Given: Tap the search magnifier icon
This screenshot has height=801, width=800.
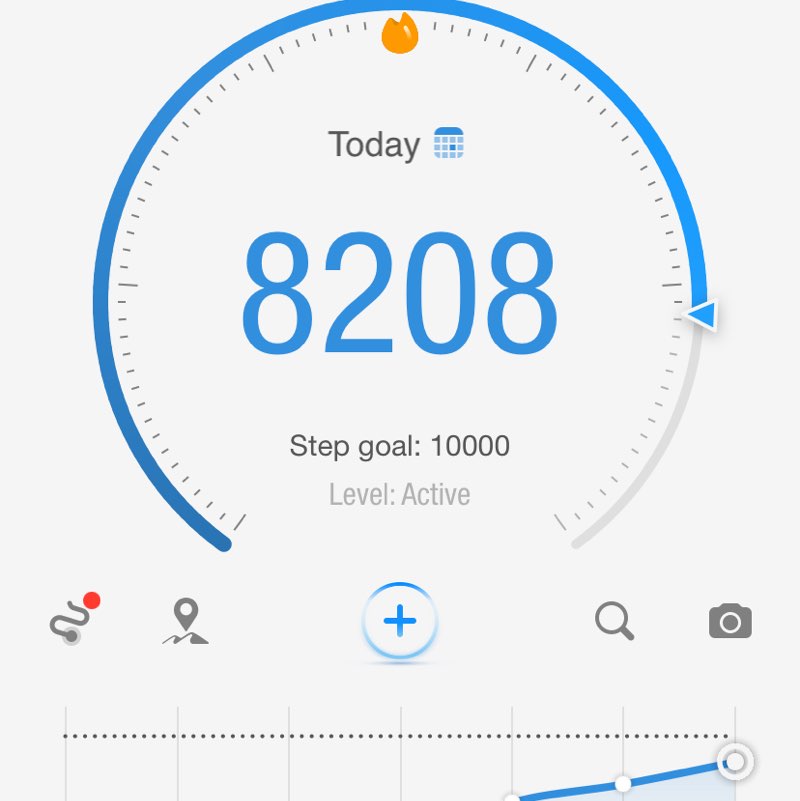Looking at the screenshot, I should [x=613, y=620].
